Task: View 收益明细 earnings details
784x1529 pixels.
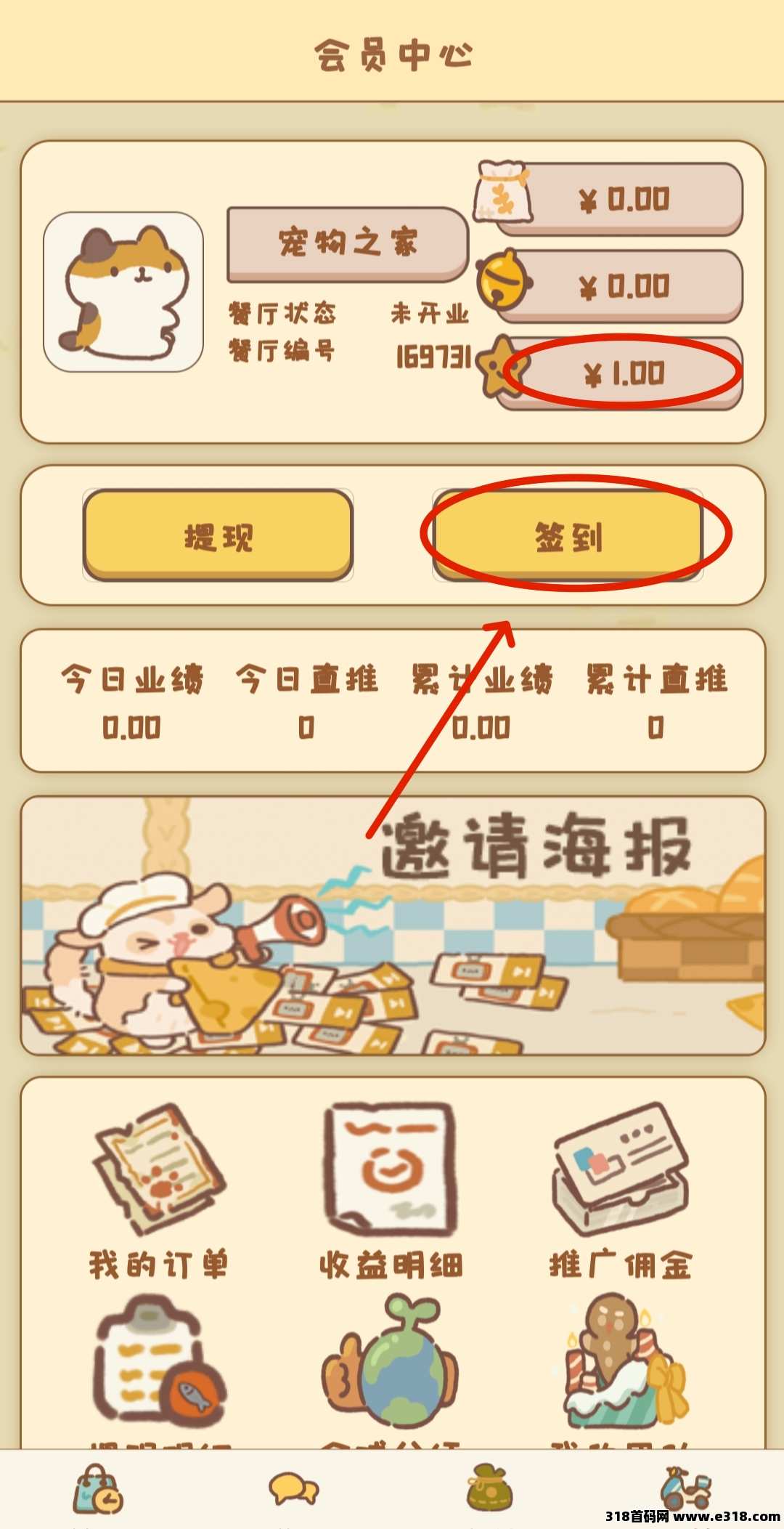Action: [x=391, y=1191]
